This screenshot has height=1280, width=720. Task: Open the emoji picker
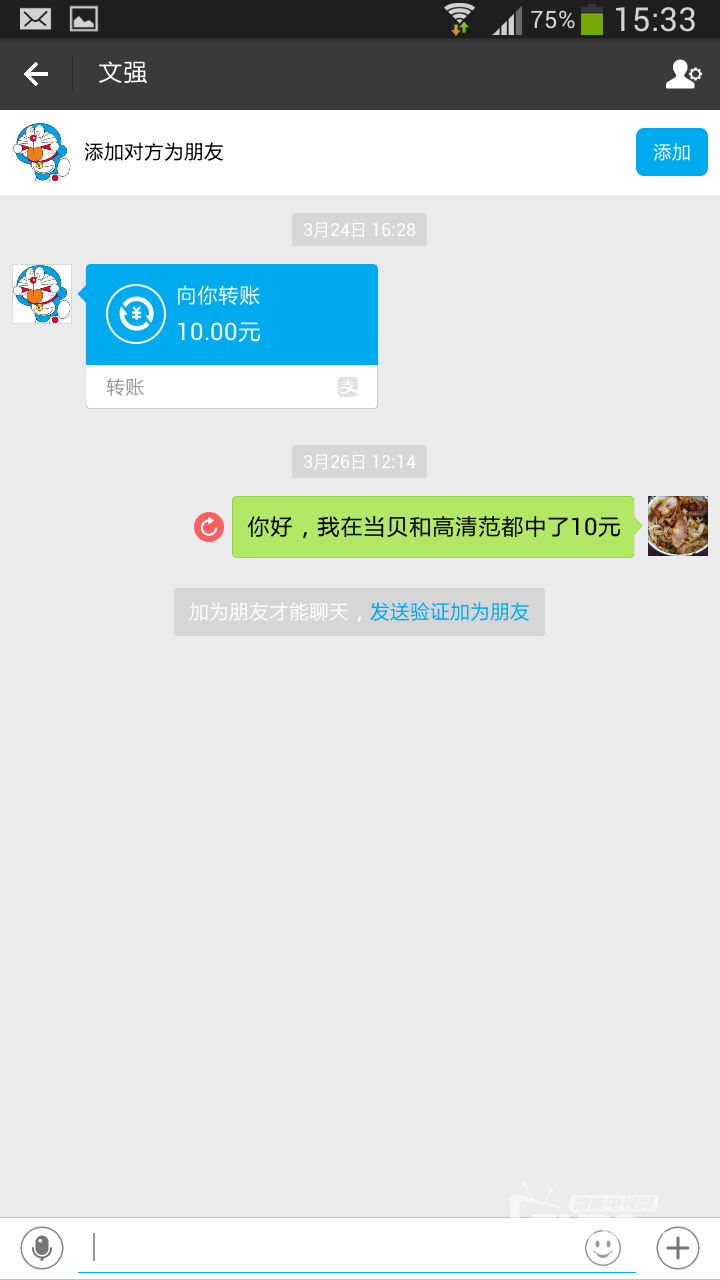(x=603, y=1247)
